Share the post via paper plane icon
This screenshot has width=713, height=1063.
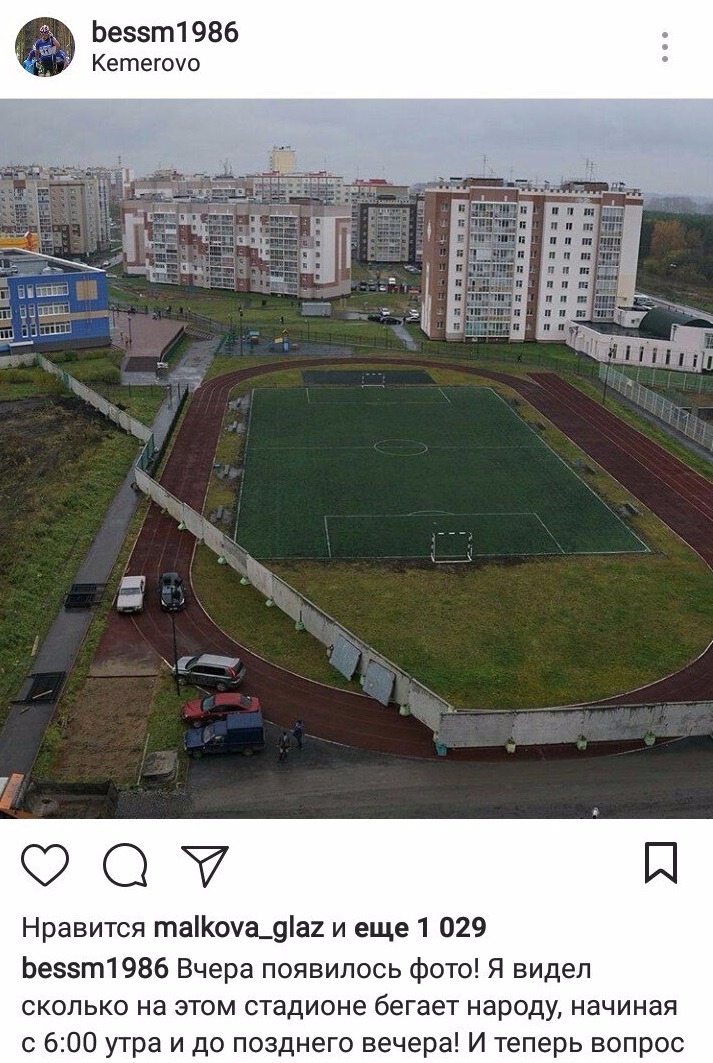(205, 865)
